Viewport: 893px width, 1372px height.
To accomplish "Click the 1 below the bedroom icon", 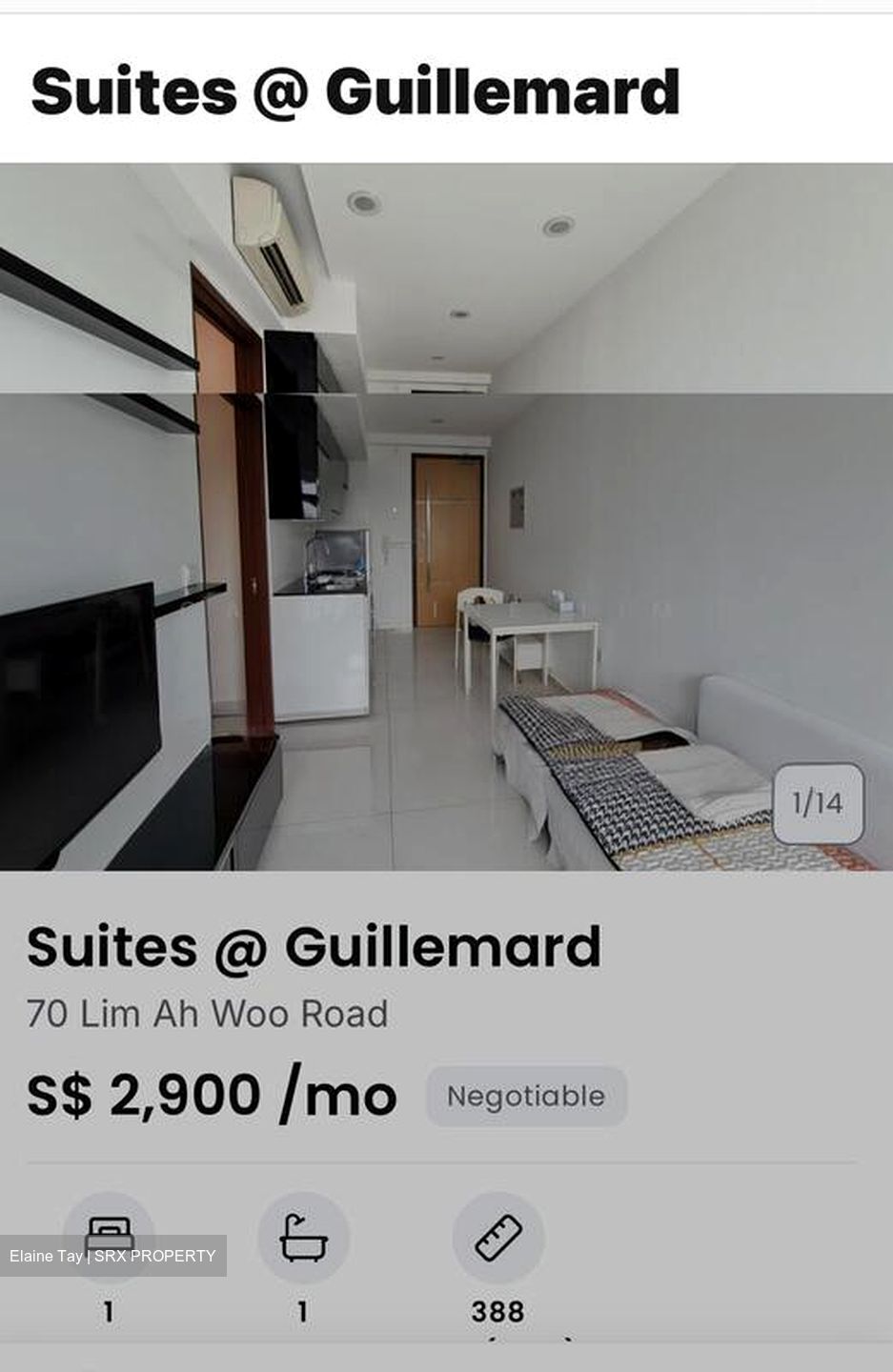I will pyautogui.click(x=108, y=1311).
